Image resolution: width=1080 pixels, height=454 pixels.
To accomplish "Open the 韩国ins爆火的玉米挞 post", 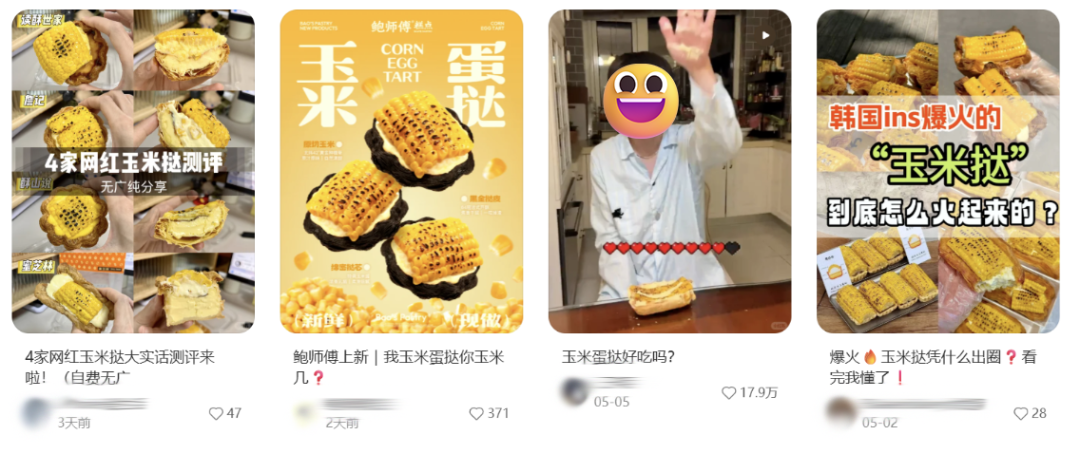I will [x=938, y=172].
